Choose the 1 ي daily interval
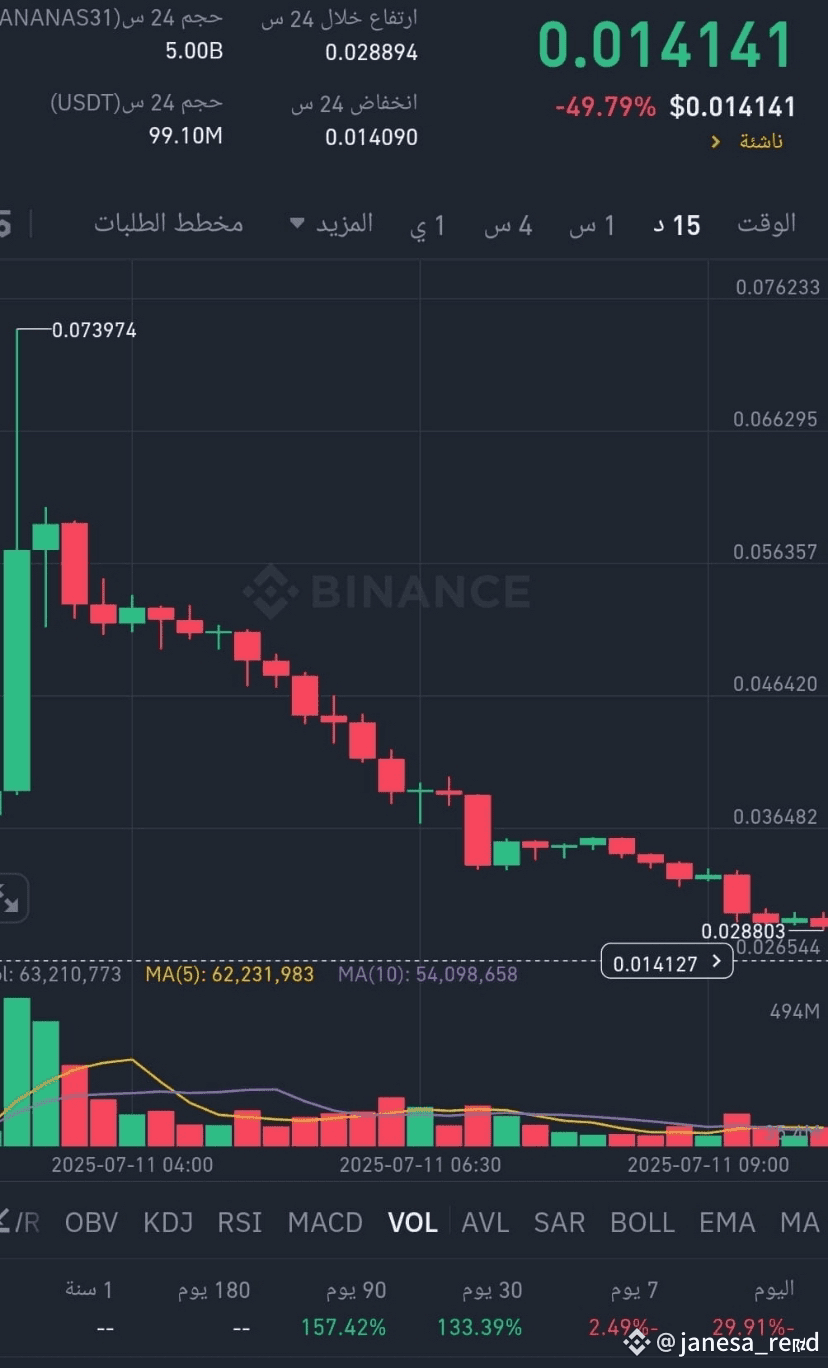828x1368 pixels. (427, 226)
